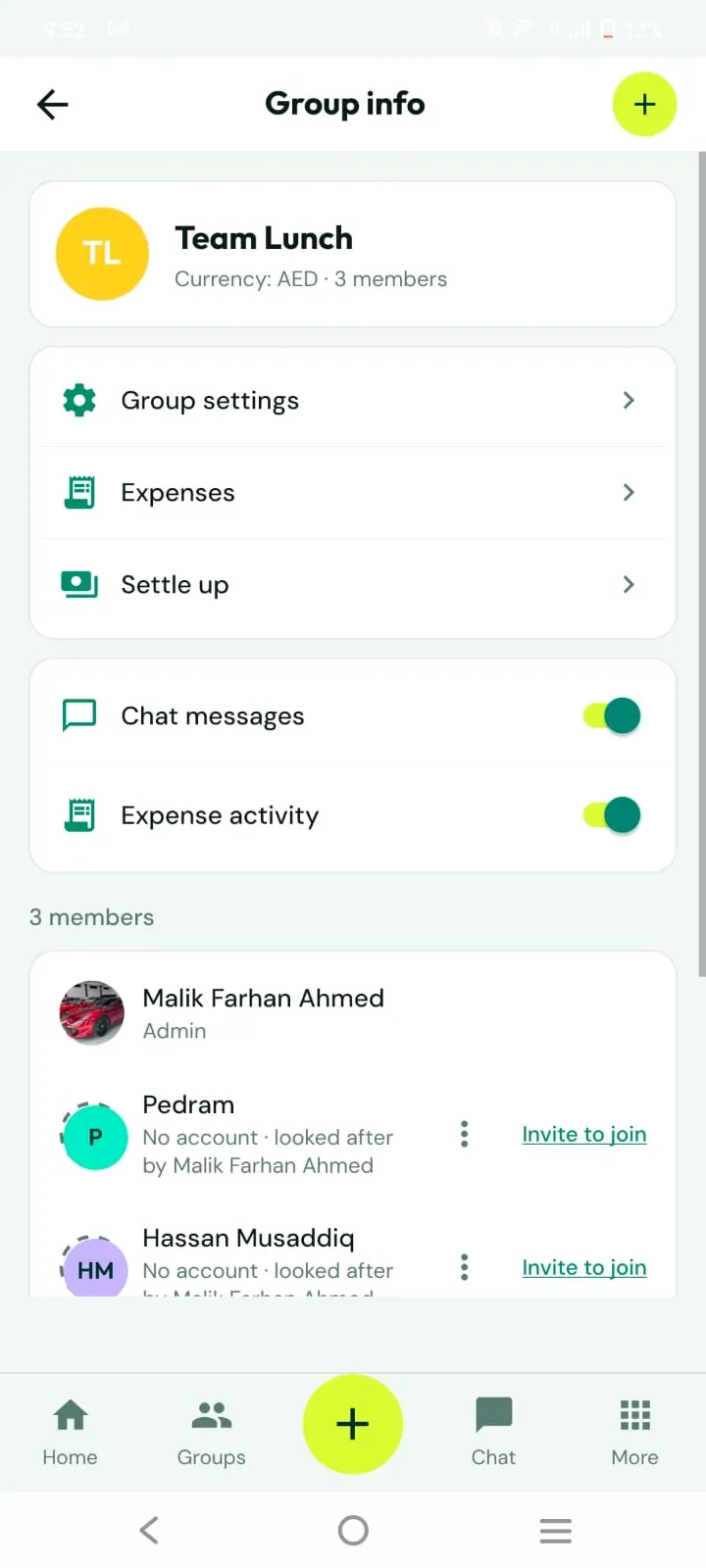The width and height of the screenshot is (706, 1568).
Task: Turn off Chat messages notifications
Action: [x=612, y=715]
